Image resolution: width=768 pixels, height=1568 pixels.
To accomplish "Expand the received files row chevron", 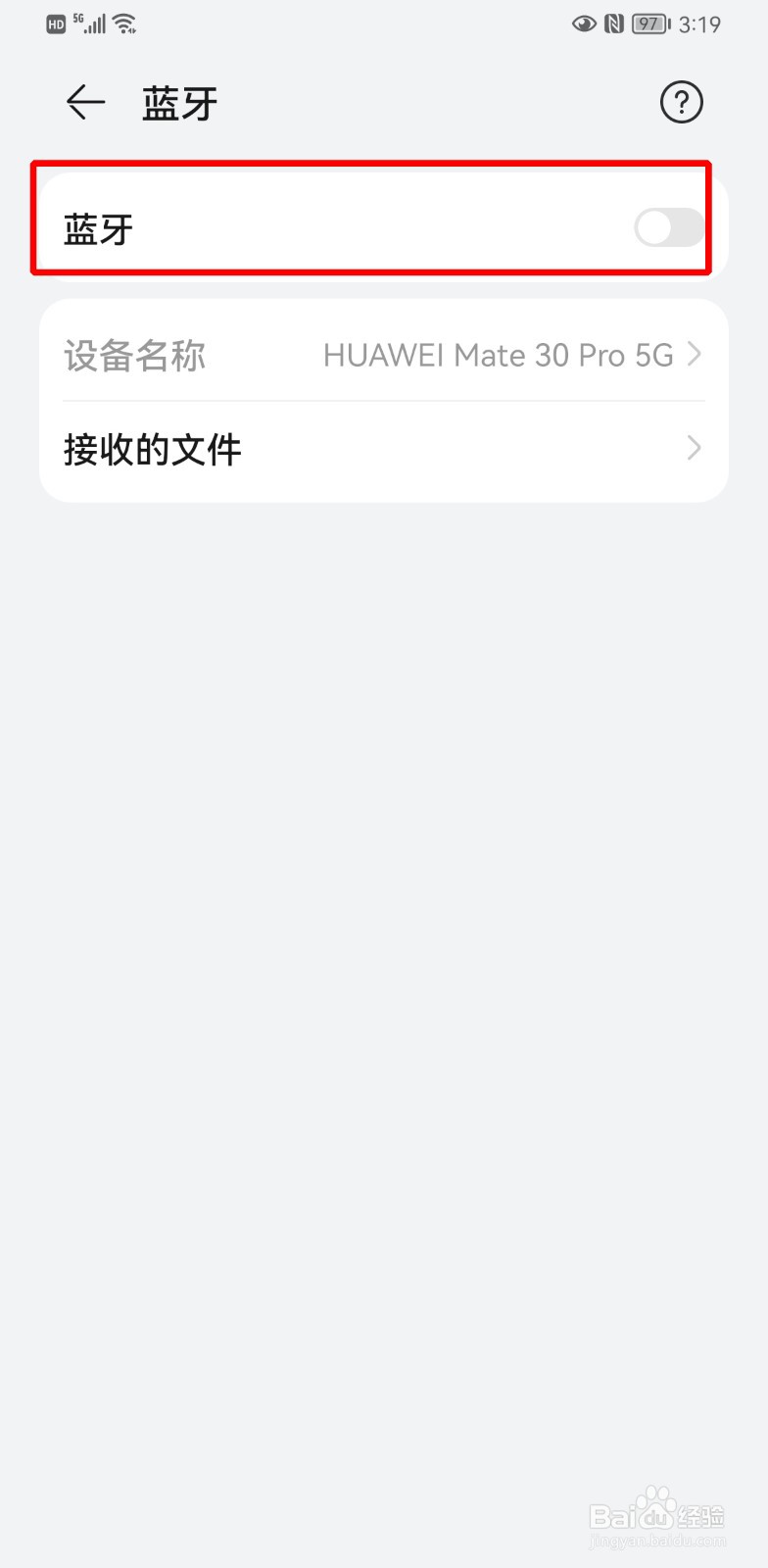I will [695, 449].
